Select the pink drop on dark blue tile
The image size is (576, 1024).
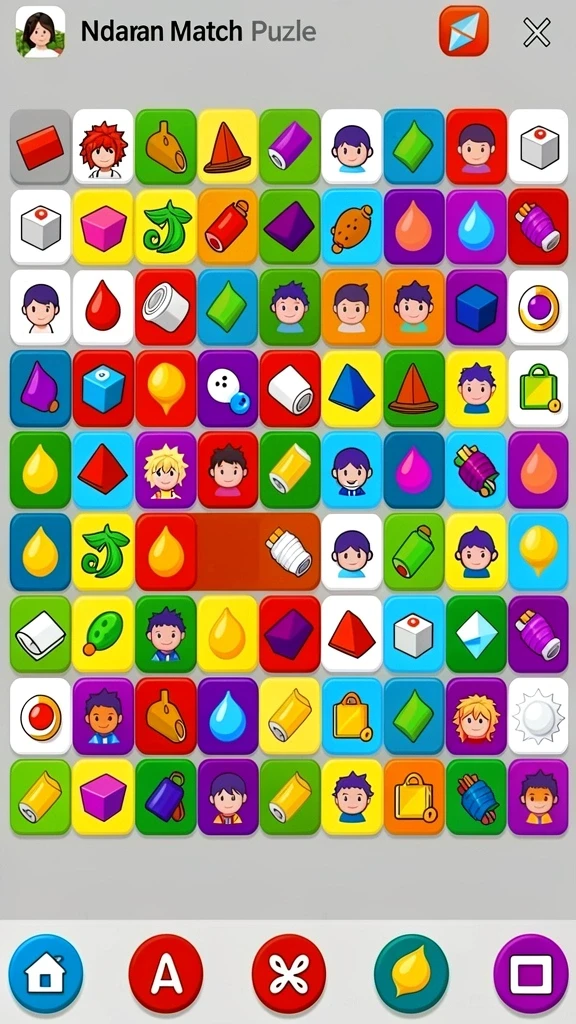[414, 470]
